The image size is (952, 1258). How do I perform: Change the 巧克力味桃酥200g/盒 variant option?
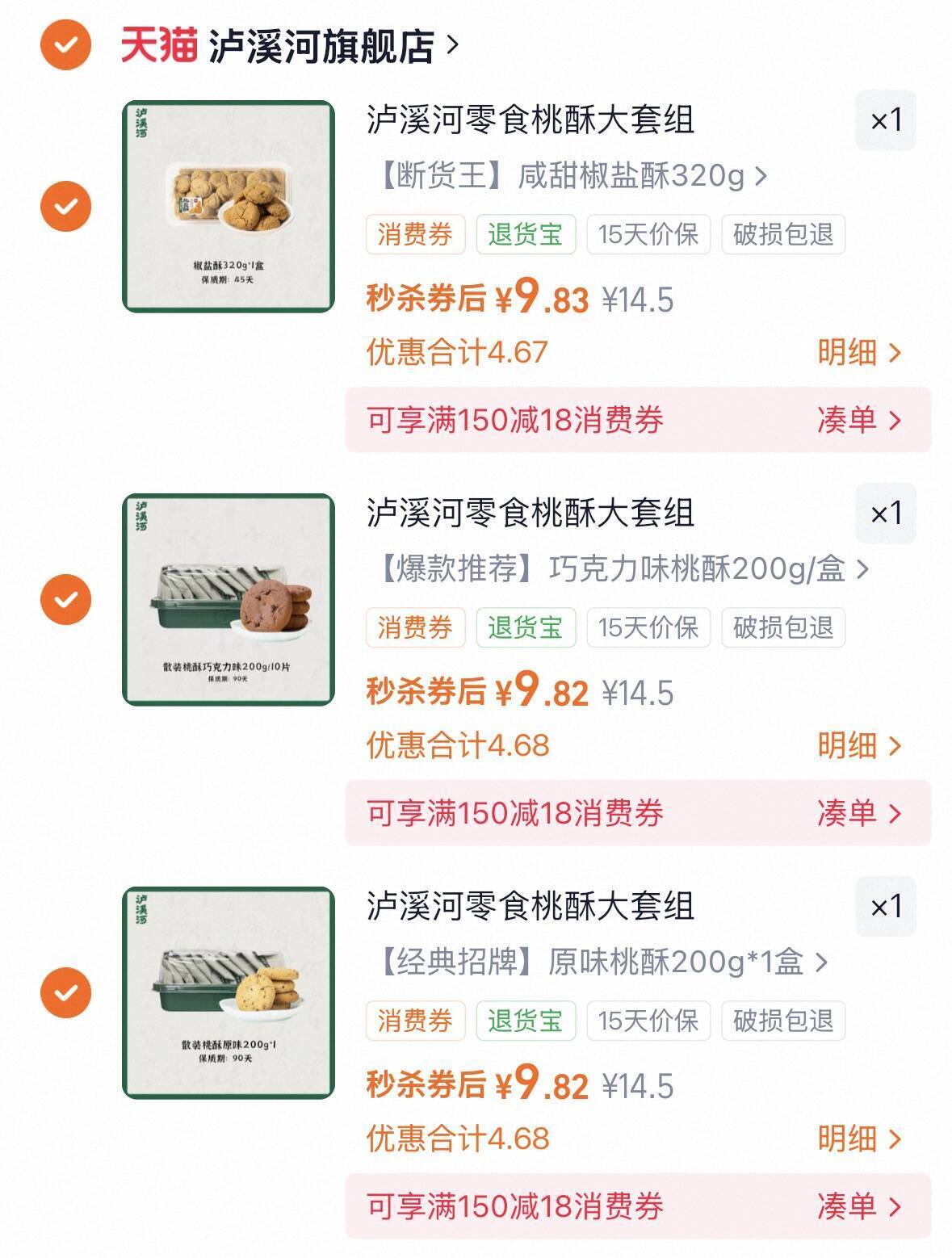coord(620,569)
